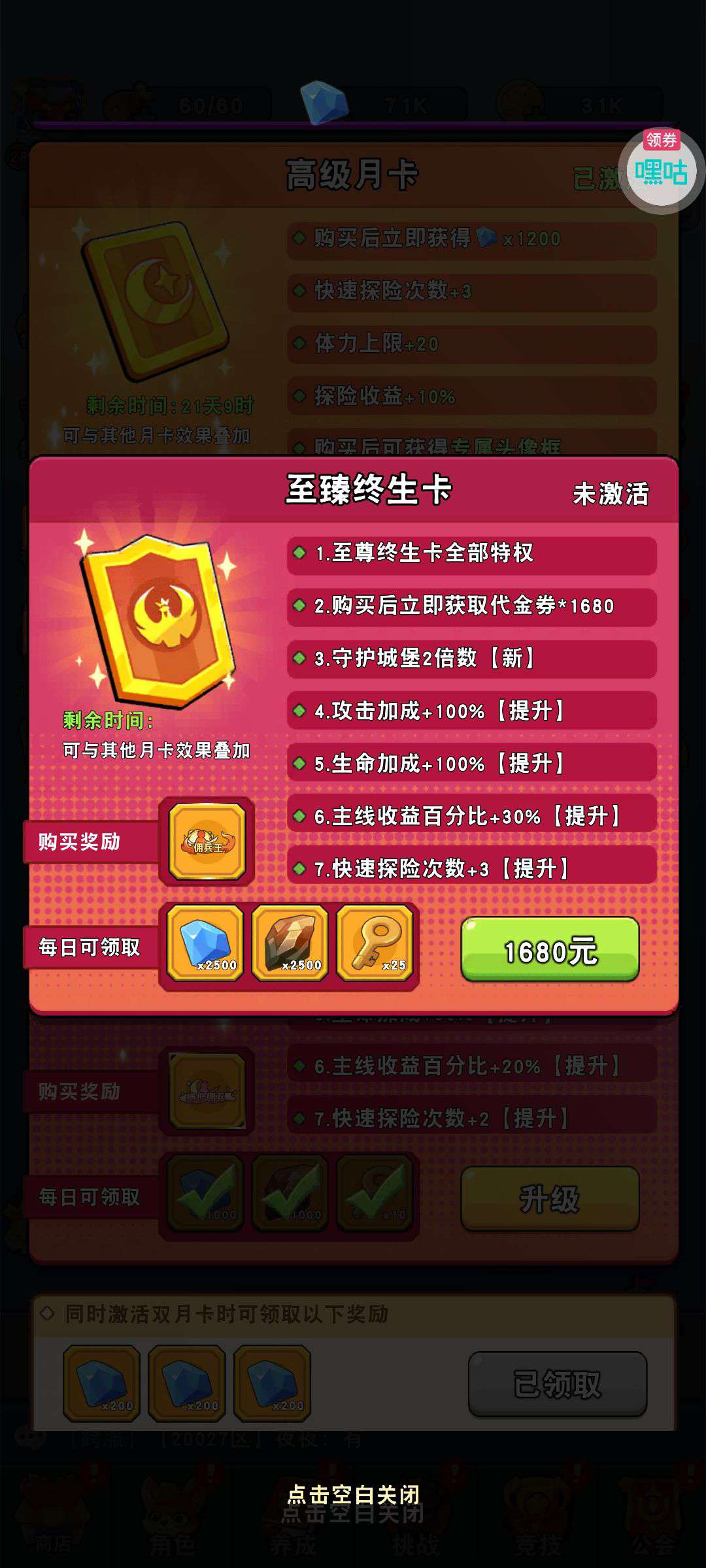
Task: View the x2500 blue diamond daily reward
Action: pyautogui.click(x=205, y=943)
